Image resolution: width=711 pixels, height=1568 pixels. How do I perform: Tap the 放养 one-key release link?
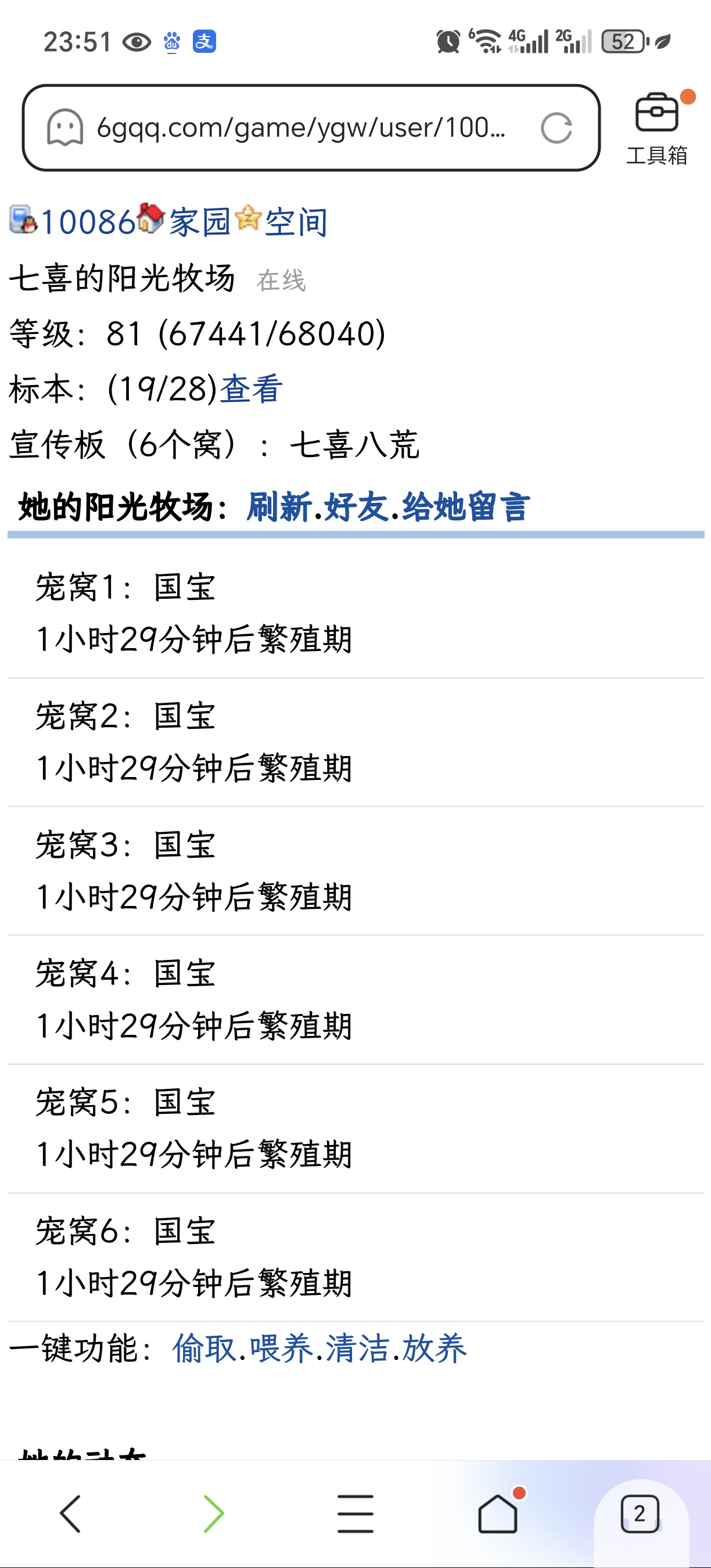click(x=434, y=1348)
